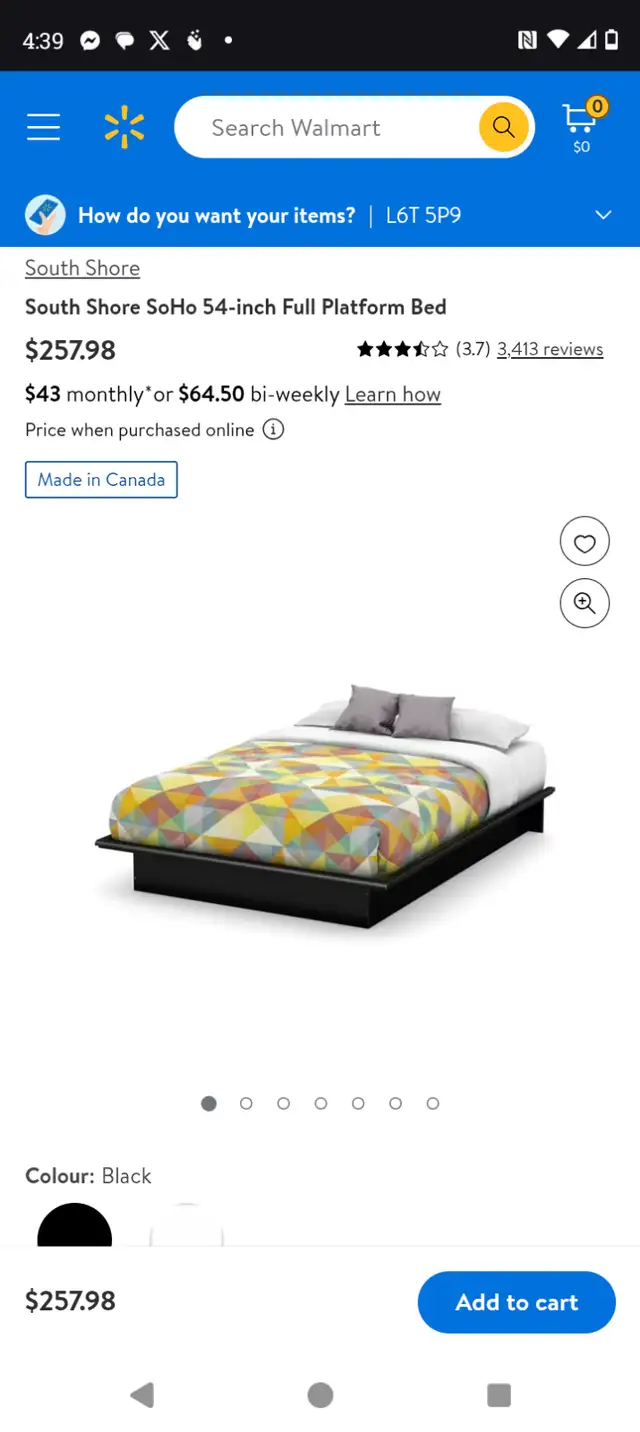Tap the yellow search magnifier button

pos(503,127)
